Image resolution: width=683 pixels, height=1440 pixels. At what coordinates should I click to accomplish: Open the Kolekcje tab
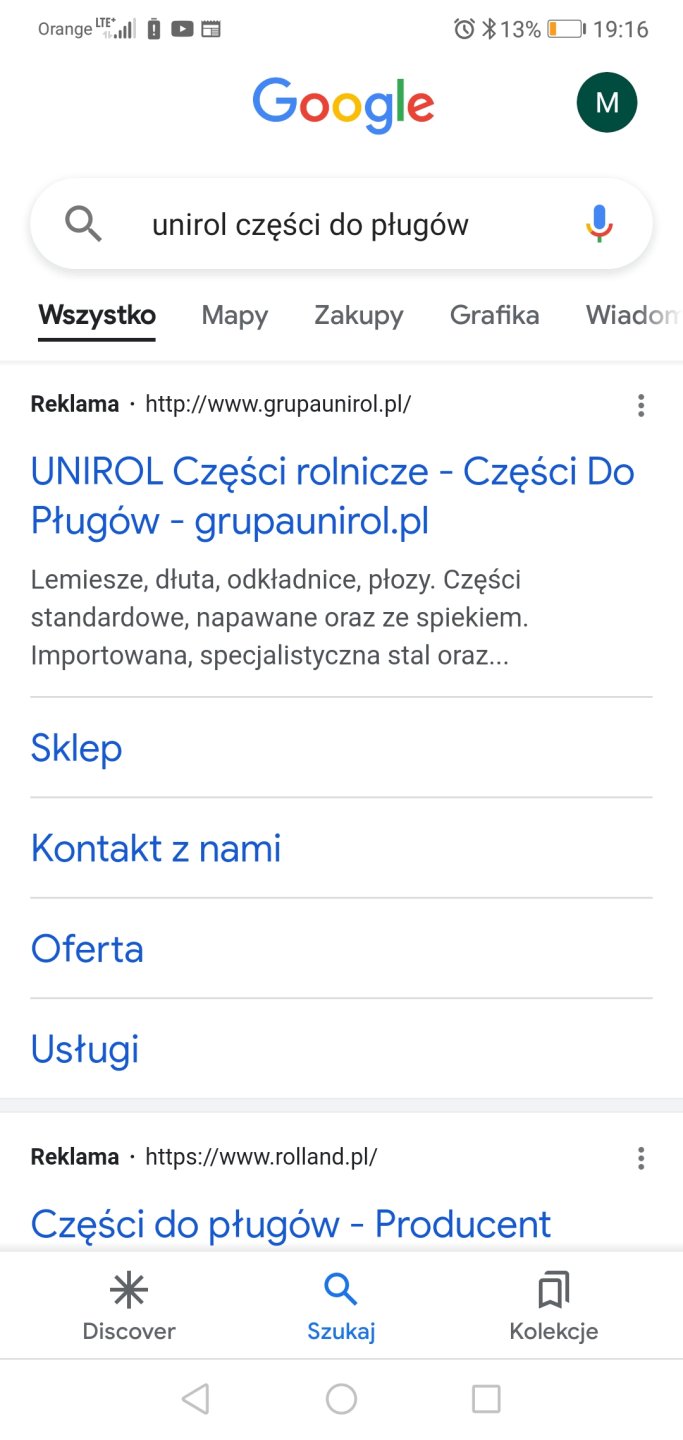tap(553, 1307)
